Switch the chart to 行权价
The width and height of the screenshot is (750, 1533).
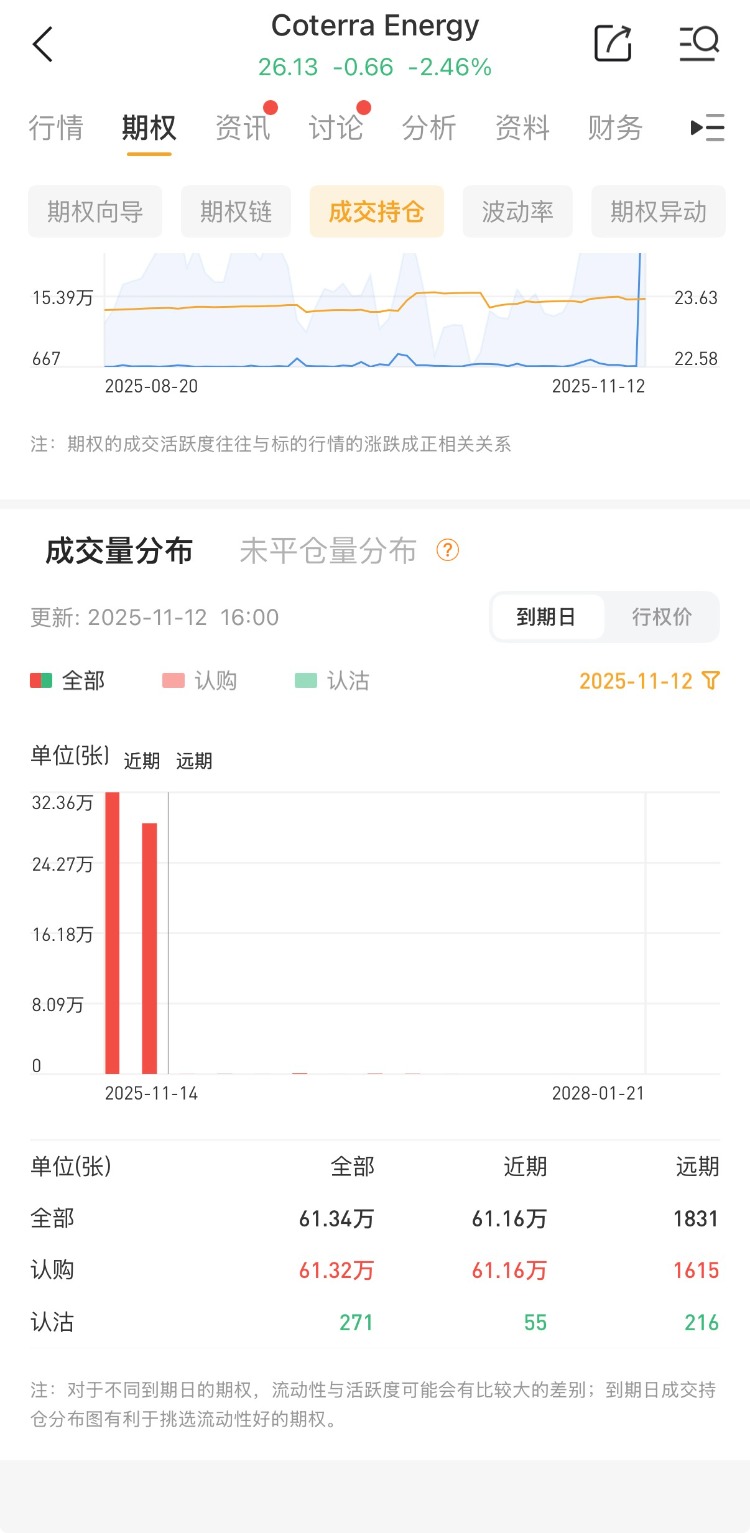pyautogui.click(x=661, y=617)
